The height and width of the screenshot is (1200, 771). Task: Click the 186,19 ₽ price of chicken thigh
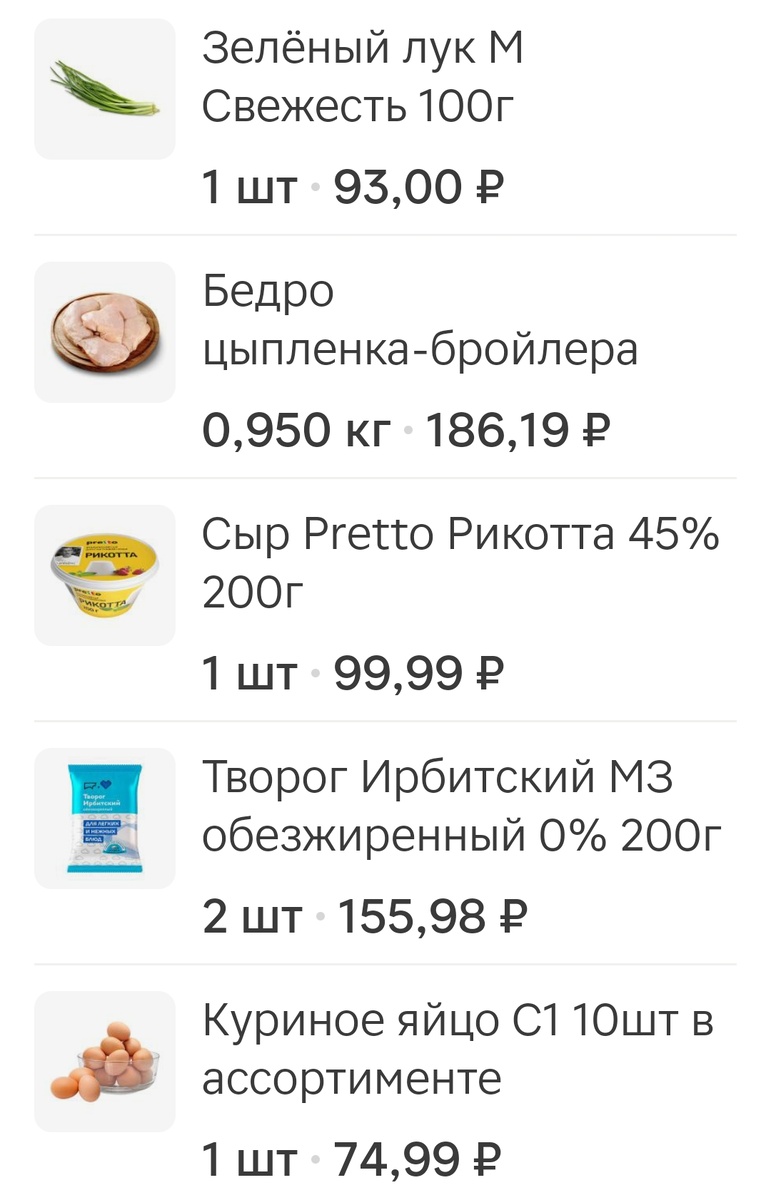click(x=521, y=428)
